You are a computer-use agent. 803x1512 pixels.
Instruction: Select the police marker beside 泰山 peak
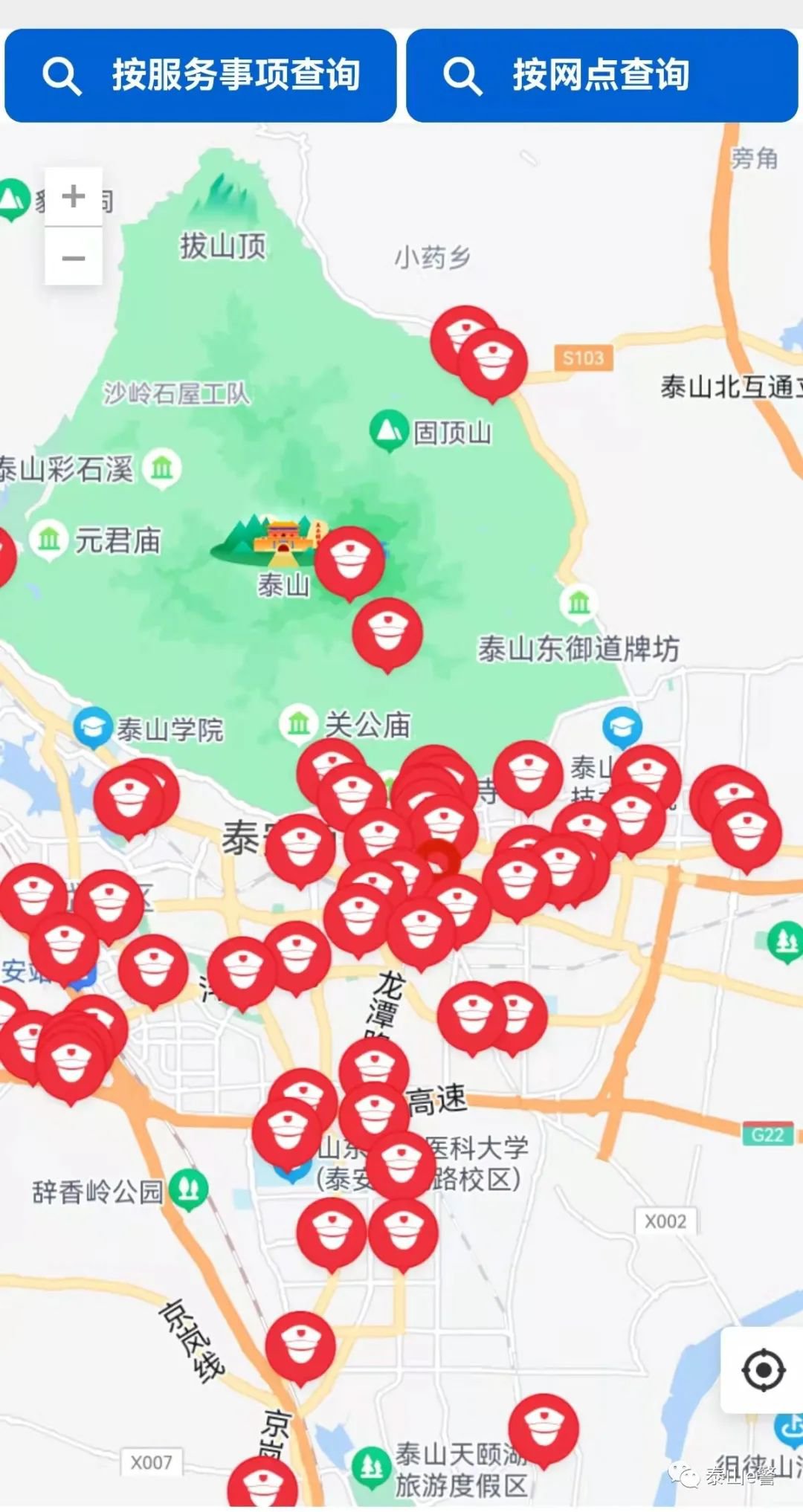click(349, 560)
